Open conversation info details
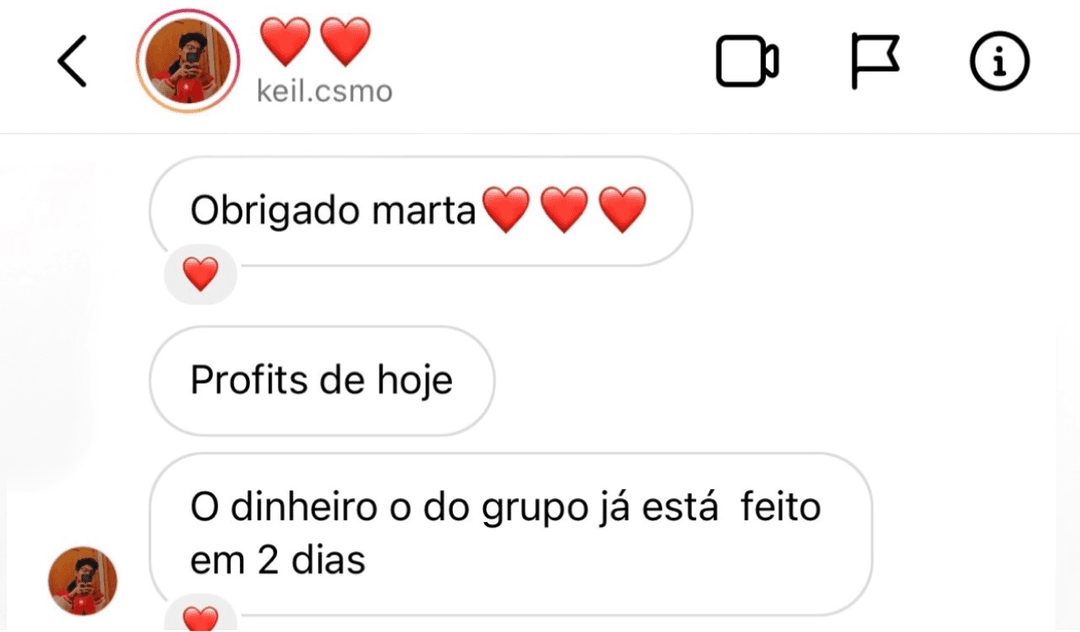 tap(1000, 62)
